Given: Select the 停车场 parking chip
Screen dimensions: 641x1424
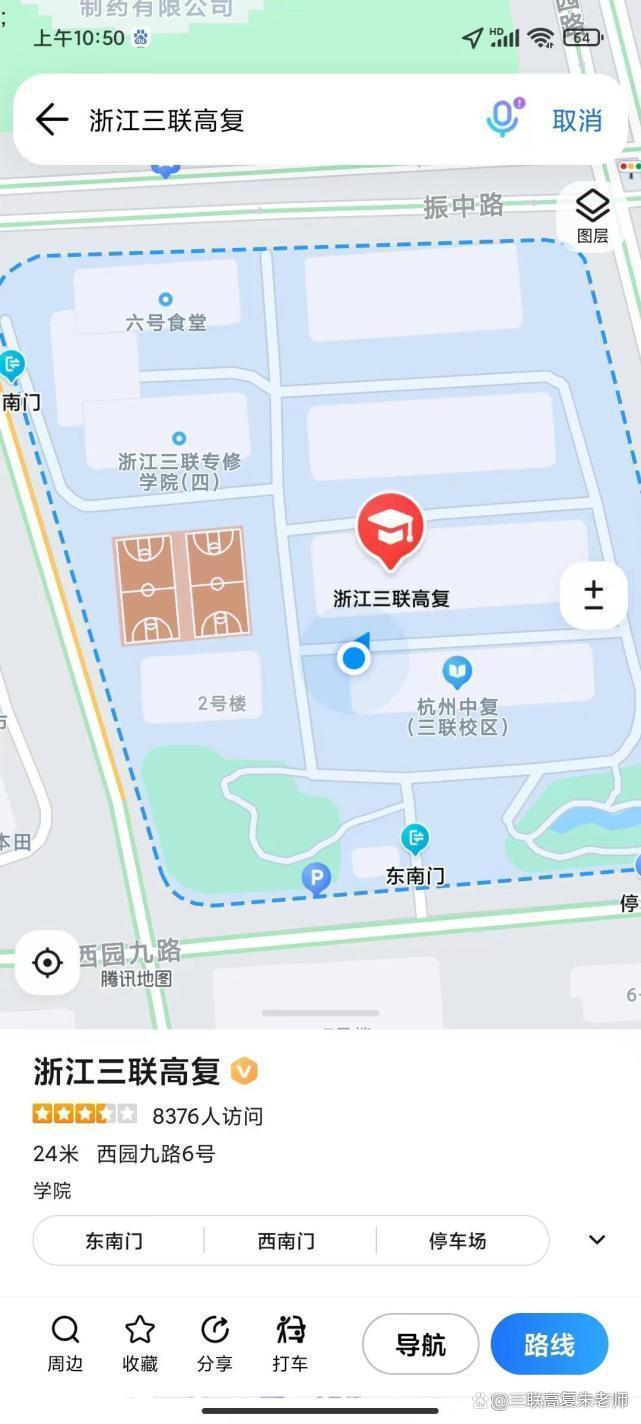Looking at the screenshot, I should 457,1241.
